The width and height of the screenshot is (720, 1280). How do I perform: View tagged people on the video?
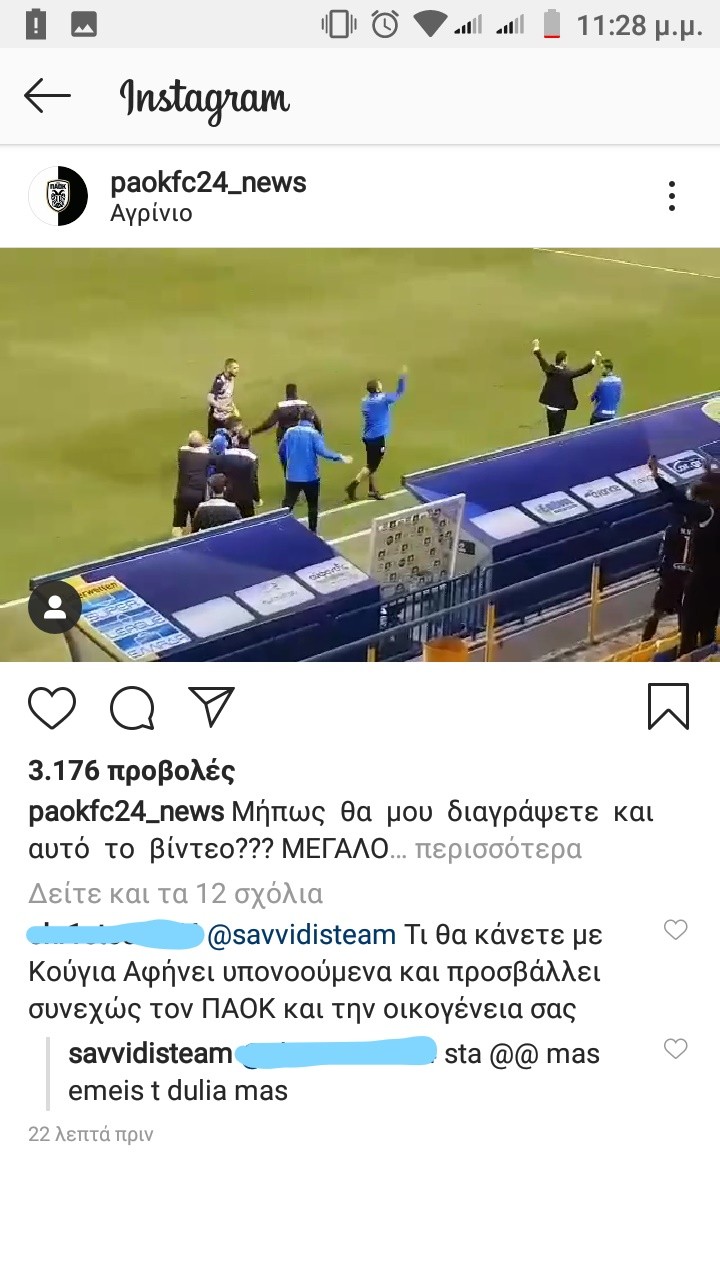pos(55,607)
